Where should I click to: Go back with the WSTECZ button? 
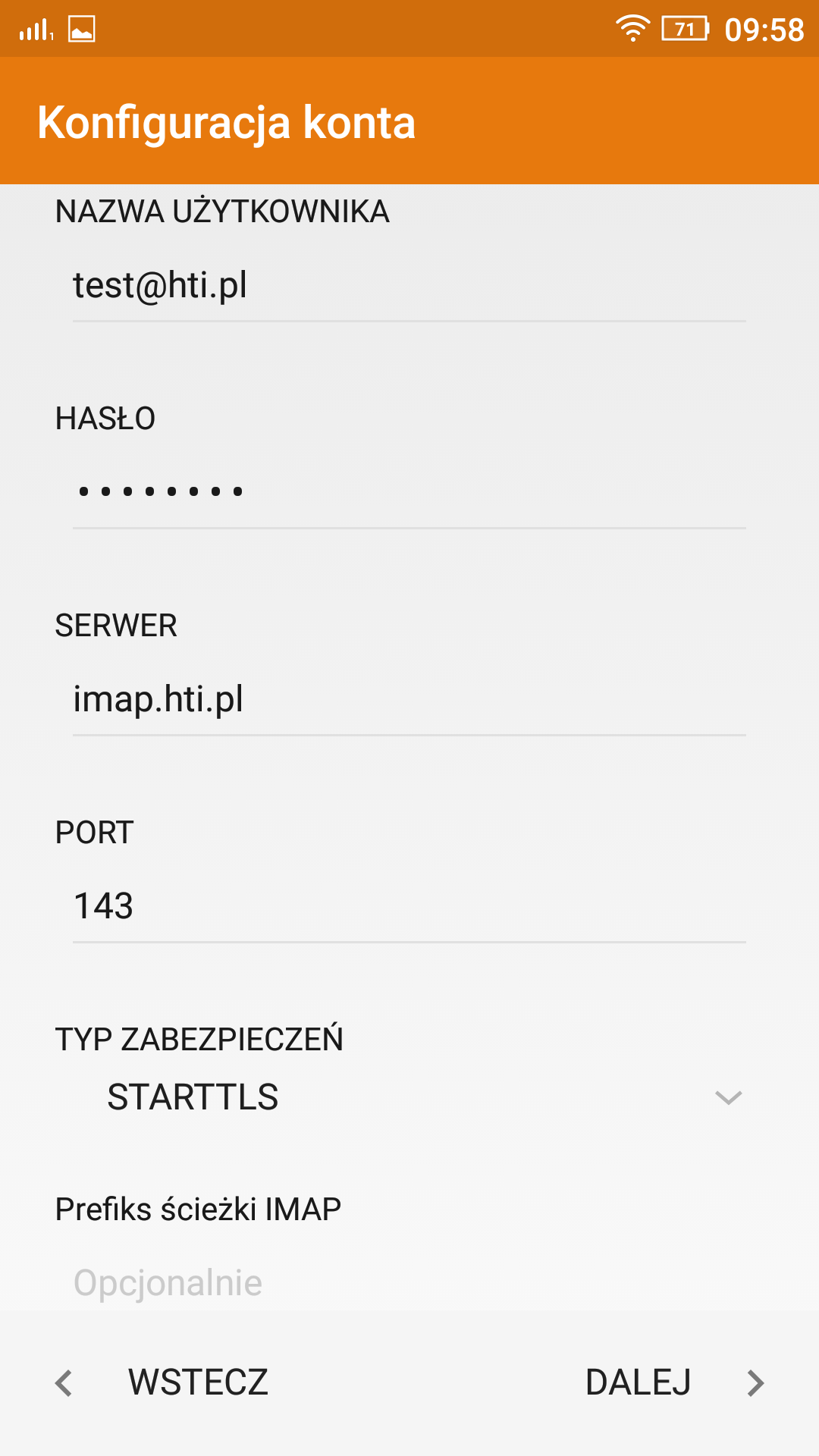(162, 1382)
